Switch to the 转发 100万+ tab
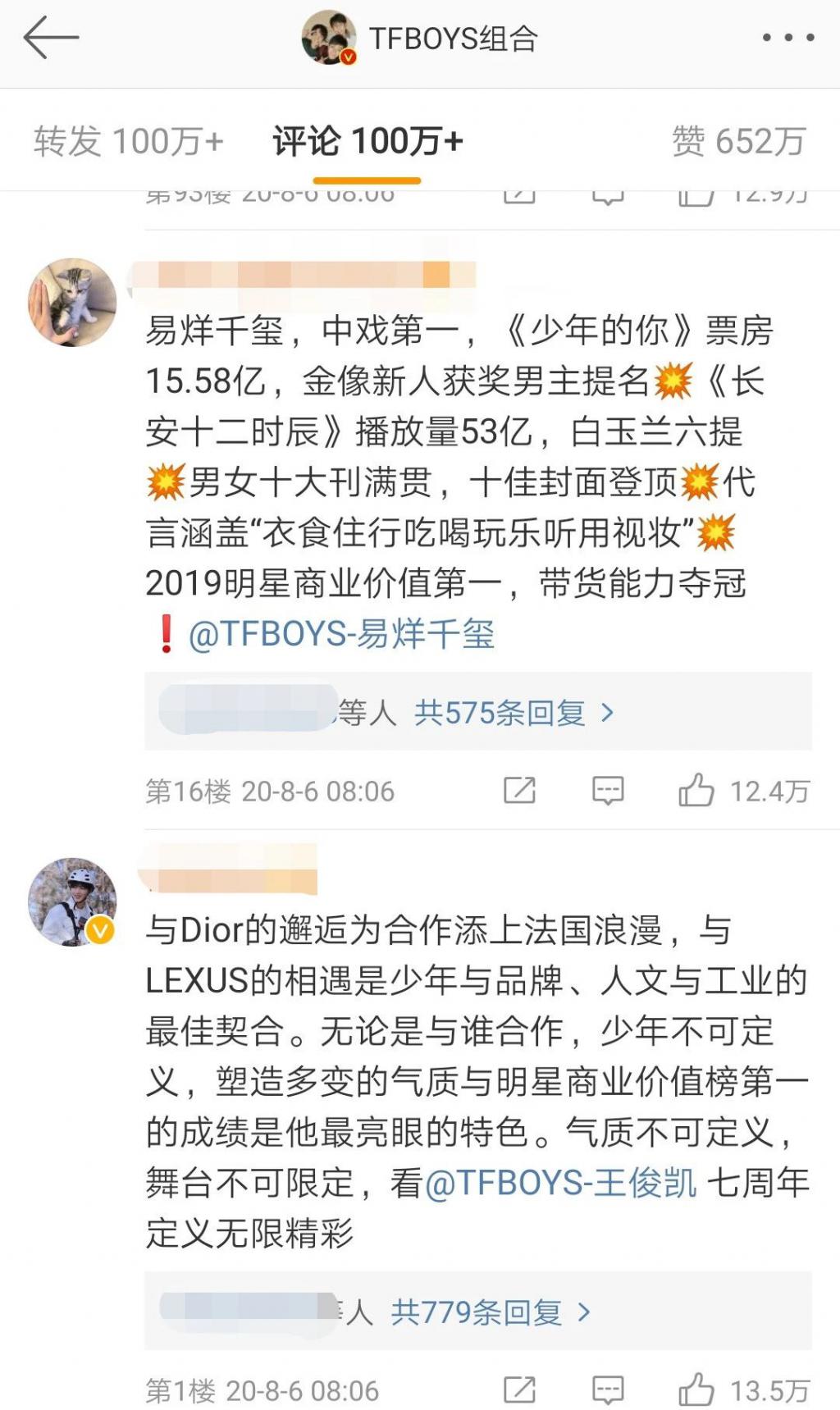This screenshot has width=840, height=1410. coord(129,141)
